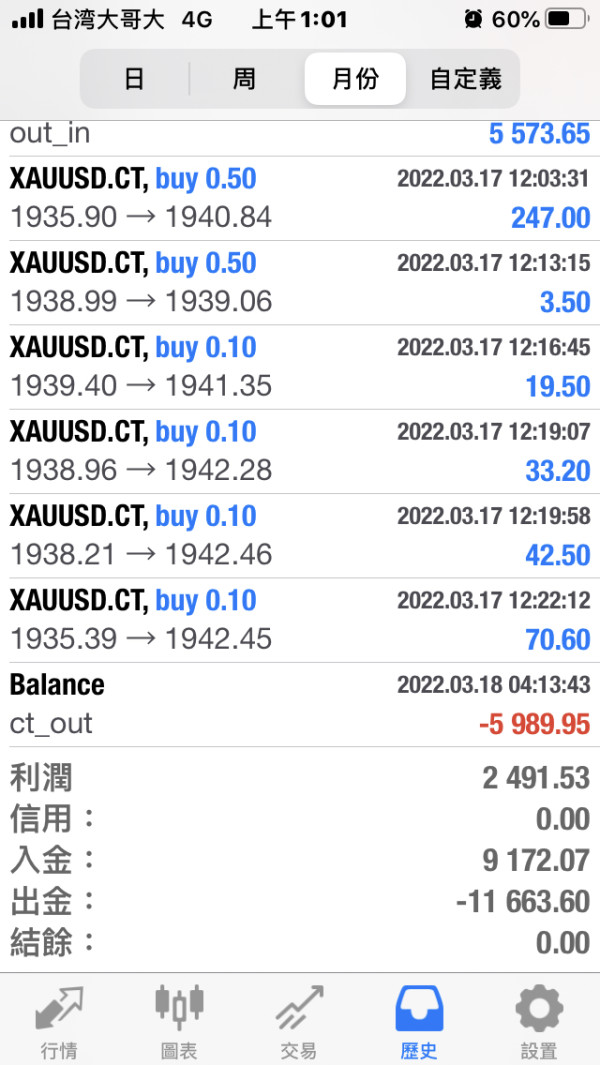Select the 周 period filter
The height and width of the screenshot is (1065, 600).
click(x=245, y=79)
